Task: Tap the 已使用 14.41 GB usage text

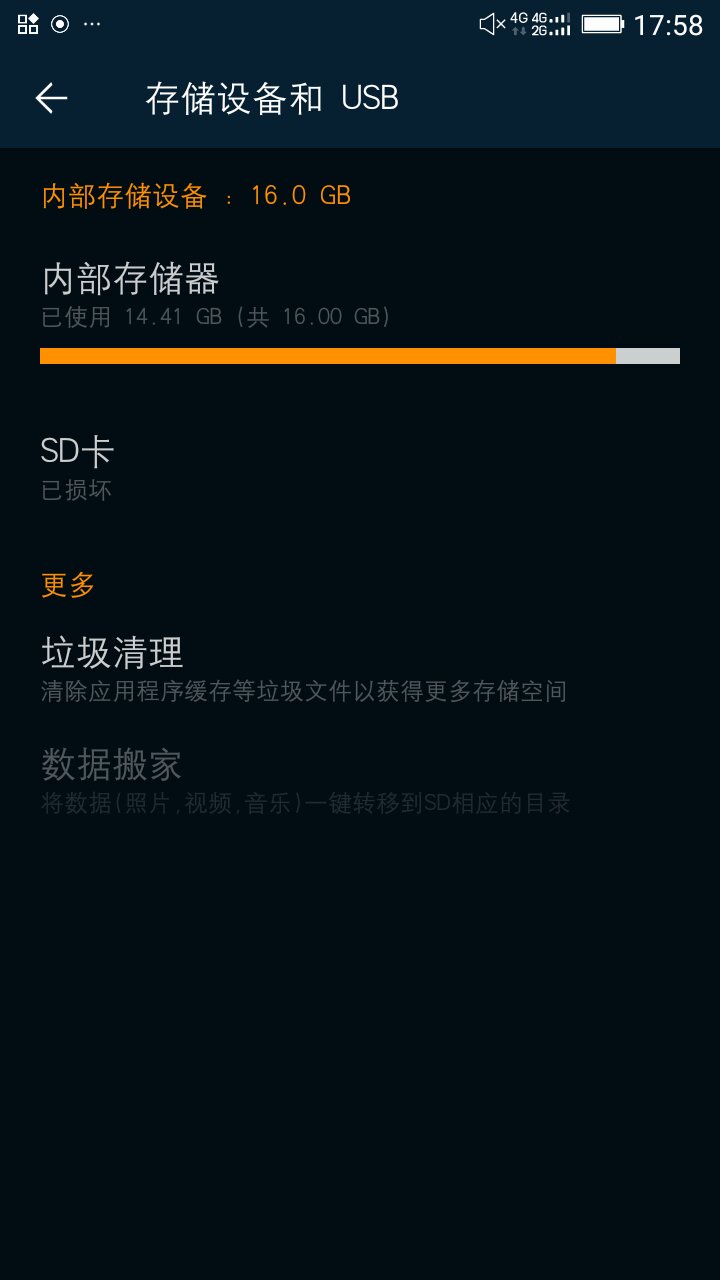Action: [x=215, y=317]
